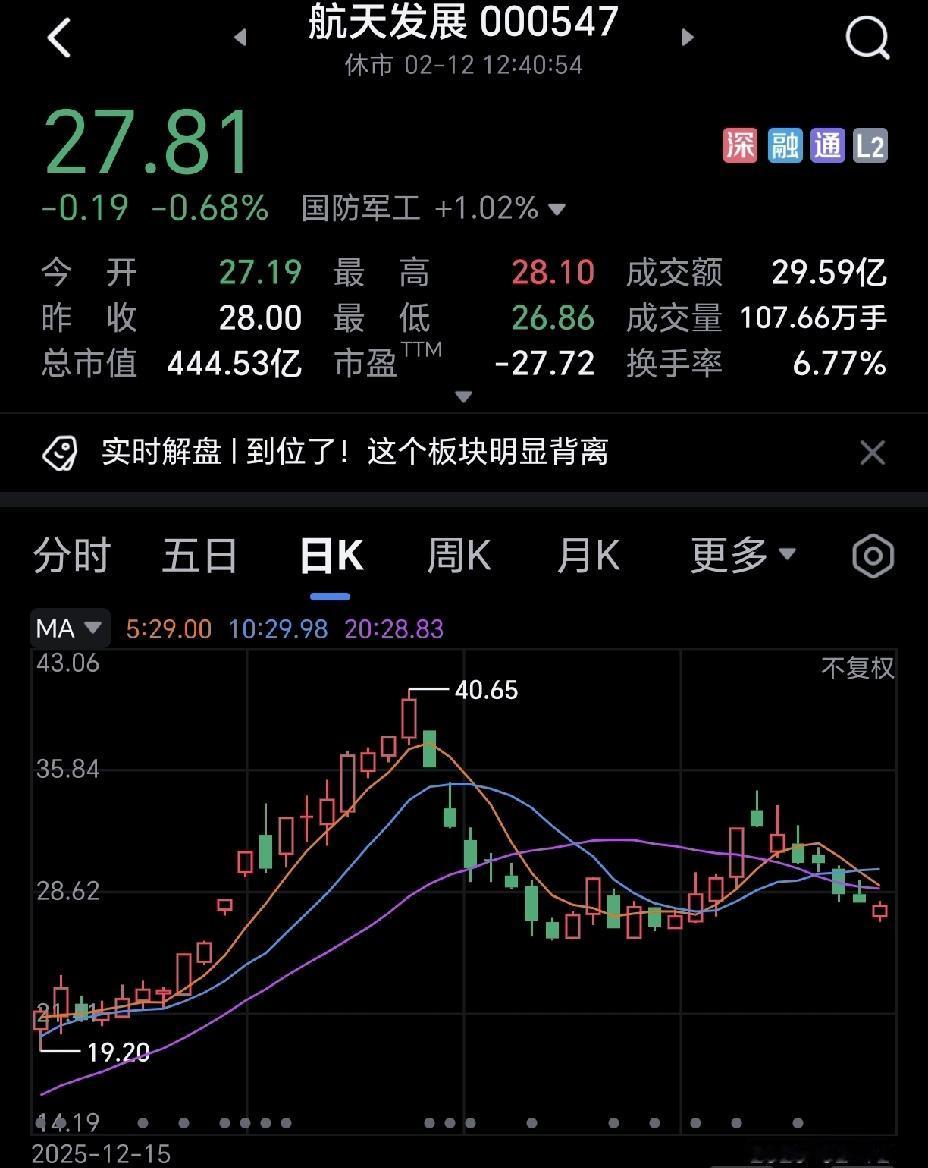Change the MA indicator dropdown
928x1168 pixels.
69,628
